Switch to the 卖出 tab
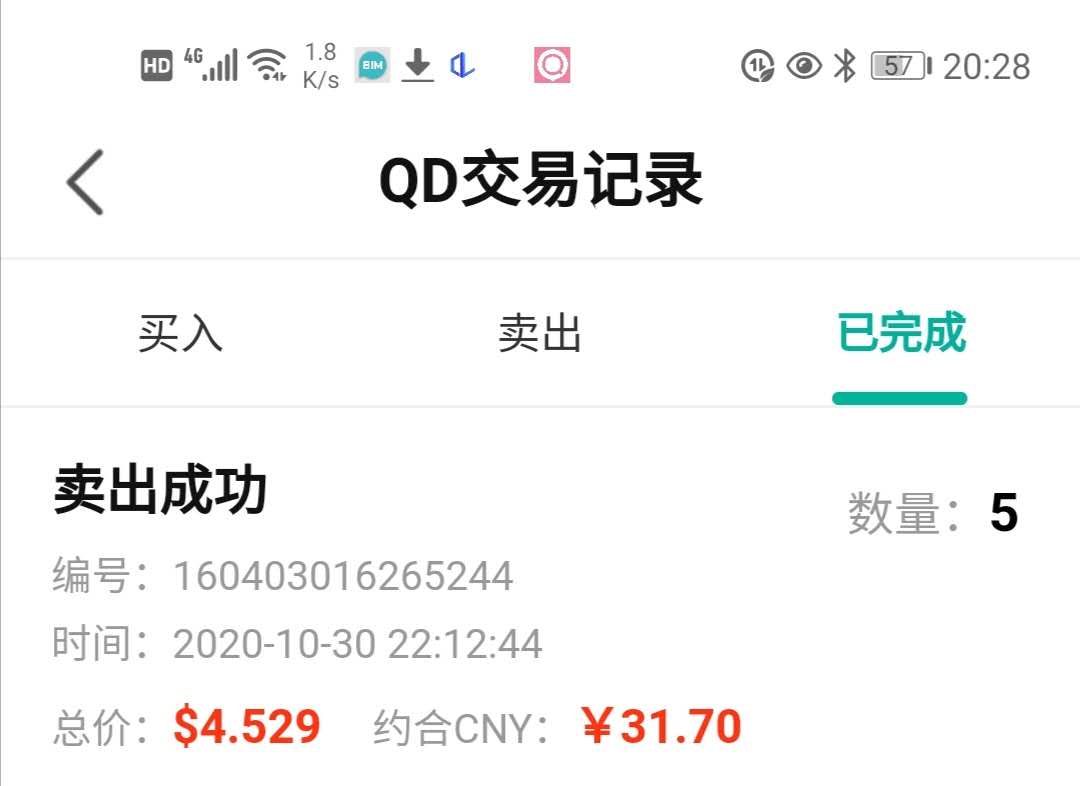 (x=540, y=334)
